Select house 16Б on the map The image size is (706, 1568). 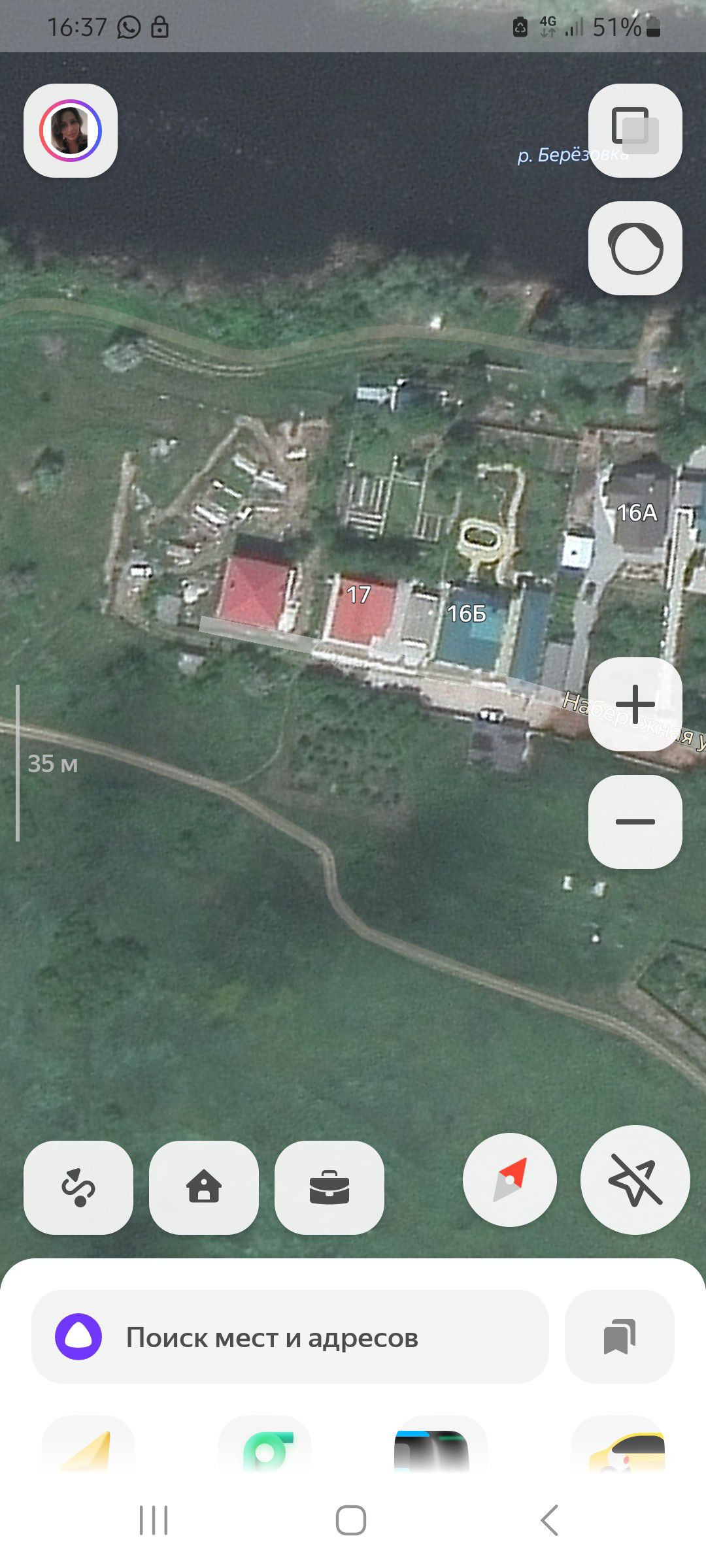(x=467, y=613)
